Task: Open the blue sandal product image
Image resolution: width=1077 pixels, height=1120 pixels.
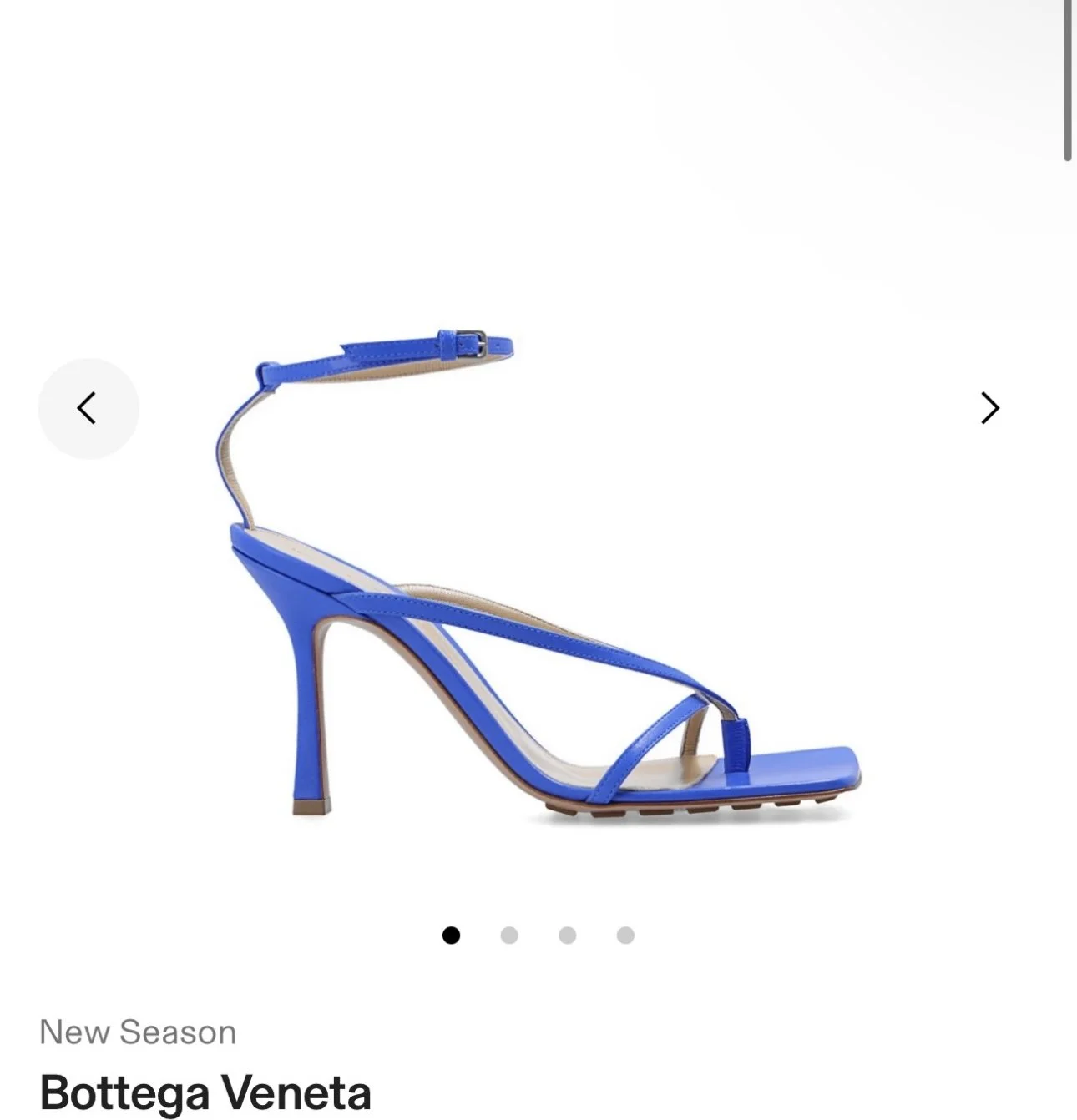Action: tap(537, 574)
